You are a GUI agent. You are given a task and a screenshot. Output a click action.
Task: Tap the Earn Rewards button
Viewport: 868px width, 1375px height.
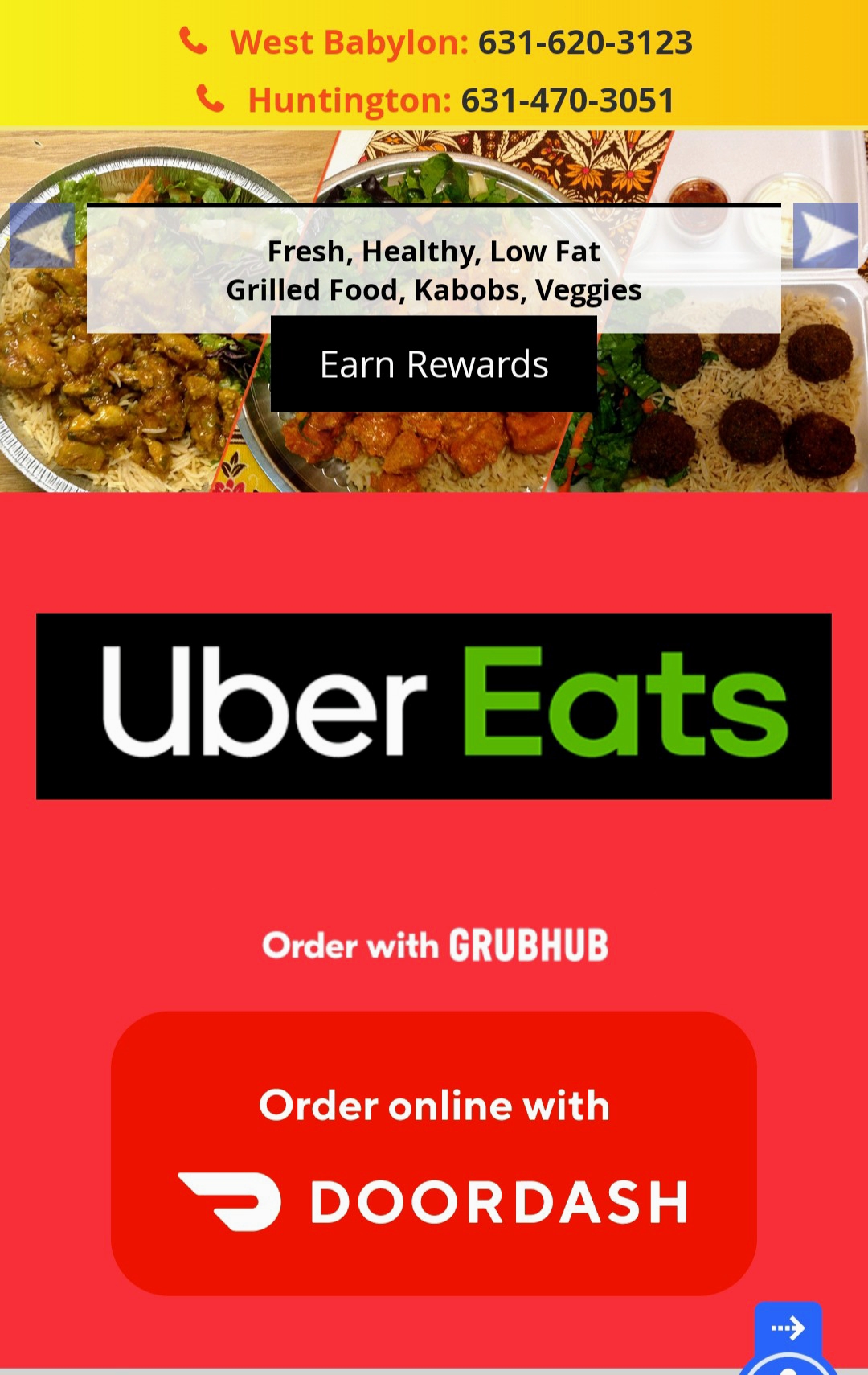click(x=434, y=364)
